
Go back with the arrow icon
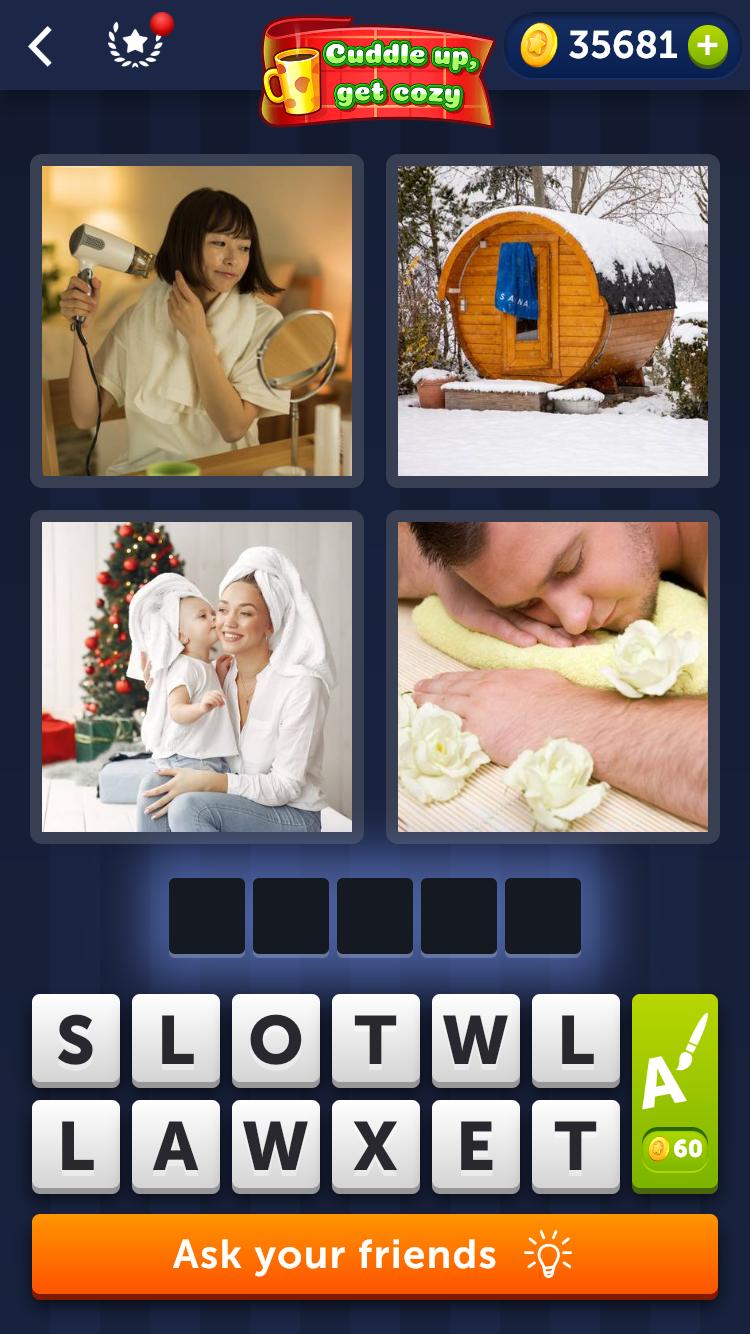click(40, 46)
